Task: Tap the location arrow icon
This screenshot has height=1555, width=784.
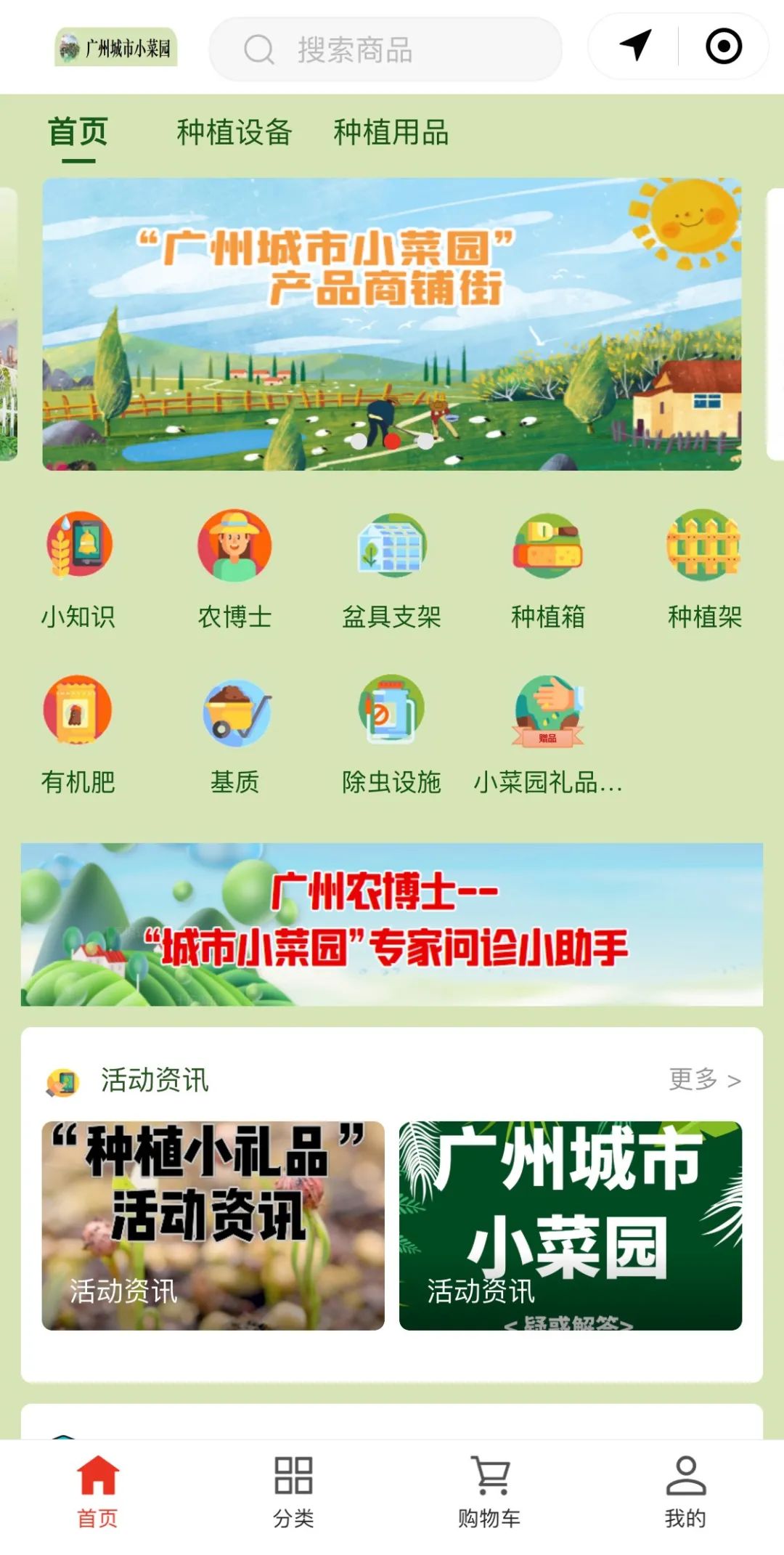Action: coord(635,46)
